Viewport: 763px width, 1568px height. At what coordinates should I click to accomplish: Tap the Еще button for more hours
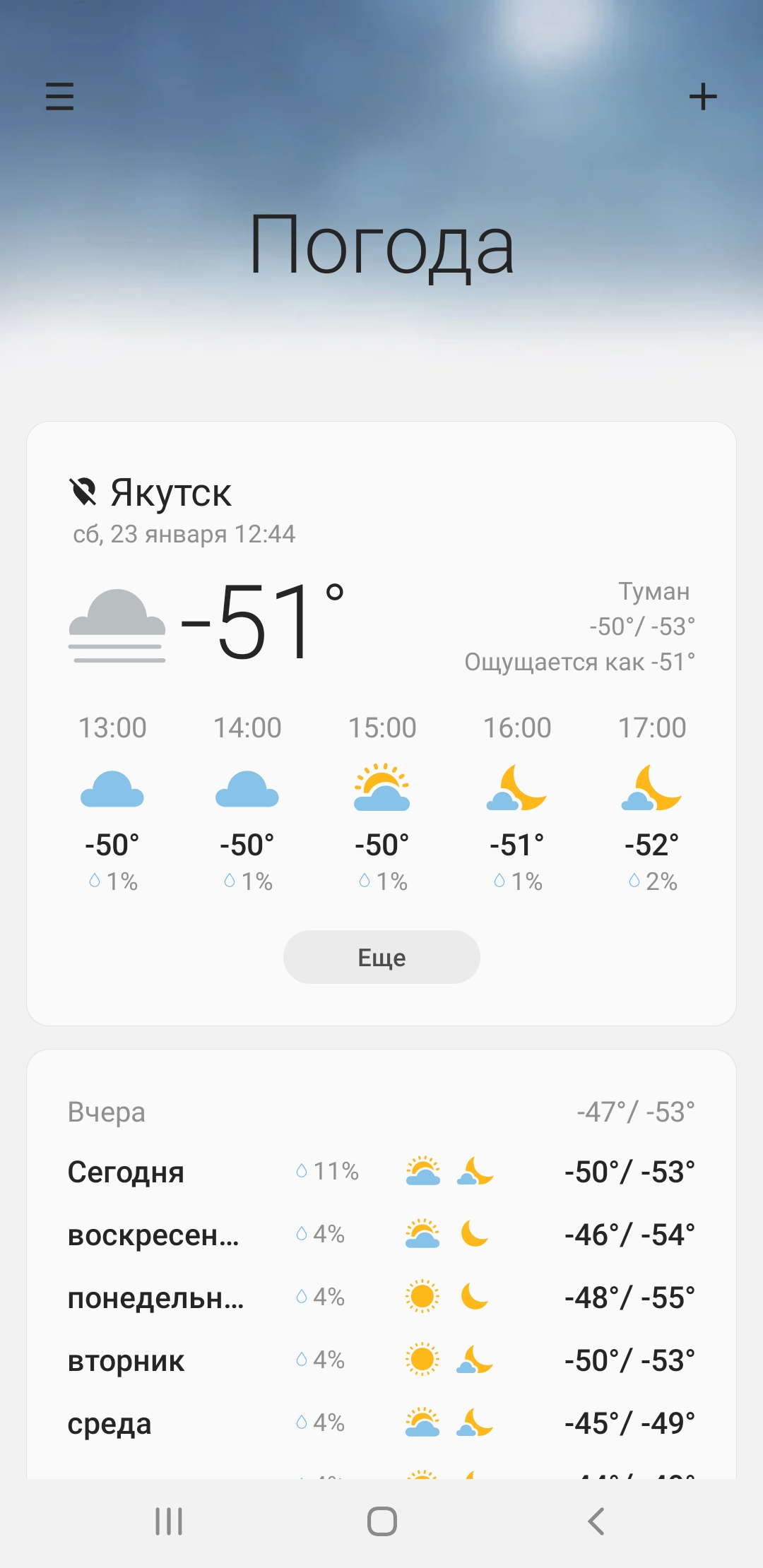(381, 957)
